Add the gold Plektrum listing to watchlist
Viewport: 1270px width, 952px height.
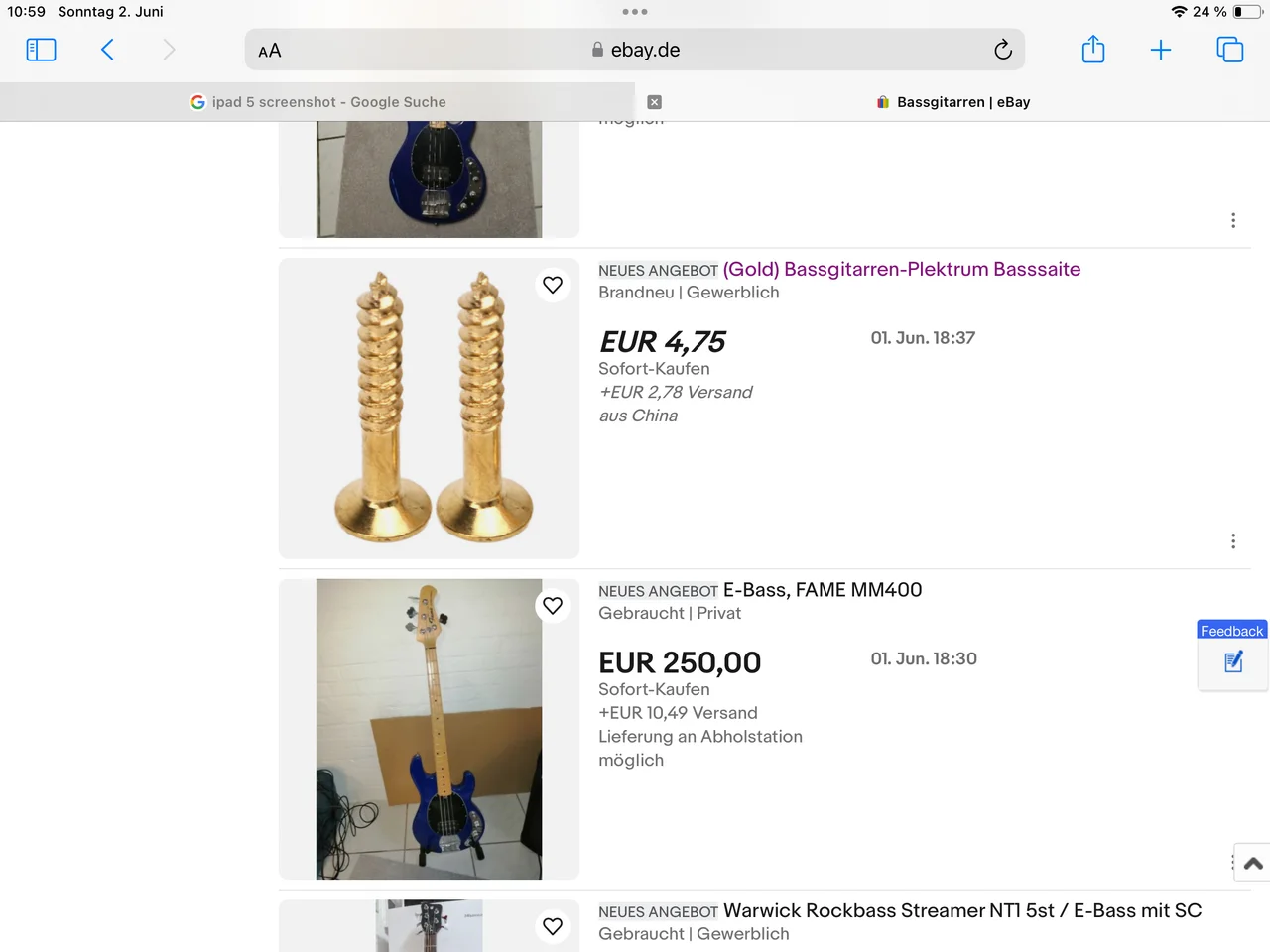(x=553, y=286)
